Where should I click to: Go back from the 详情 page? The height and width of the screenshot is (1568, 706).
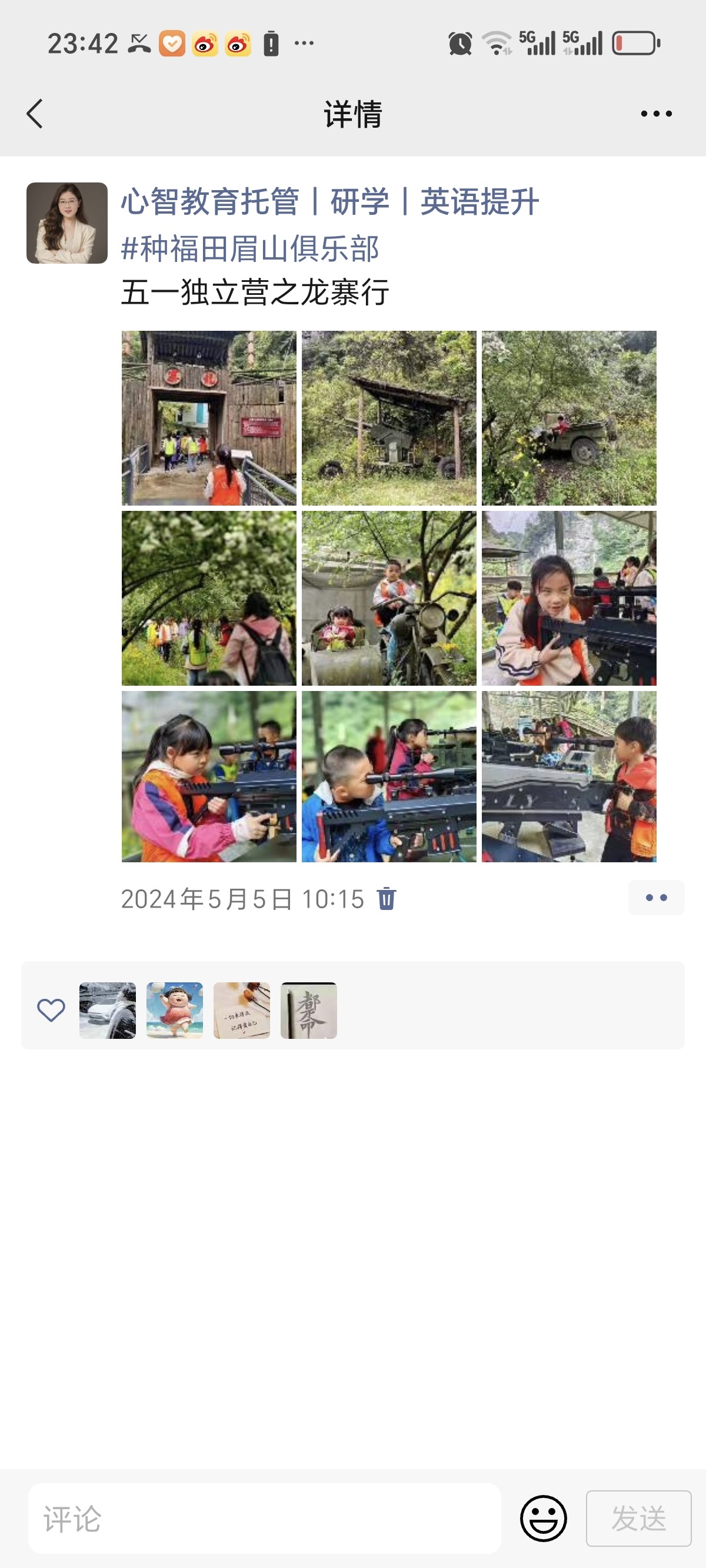(x=35, y=114)
